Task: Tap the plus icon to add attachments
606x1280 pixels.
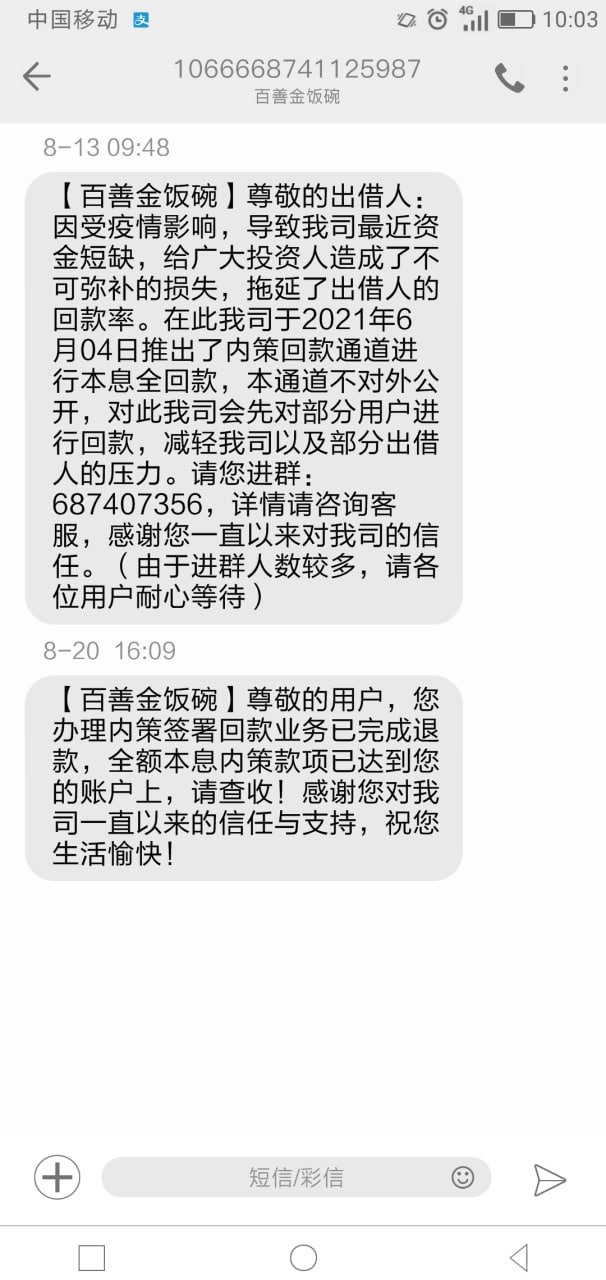Action: [57, 1177]
